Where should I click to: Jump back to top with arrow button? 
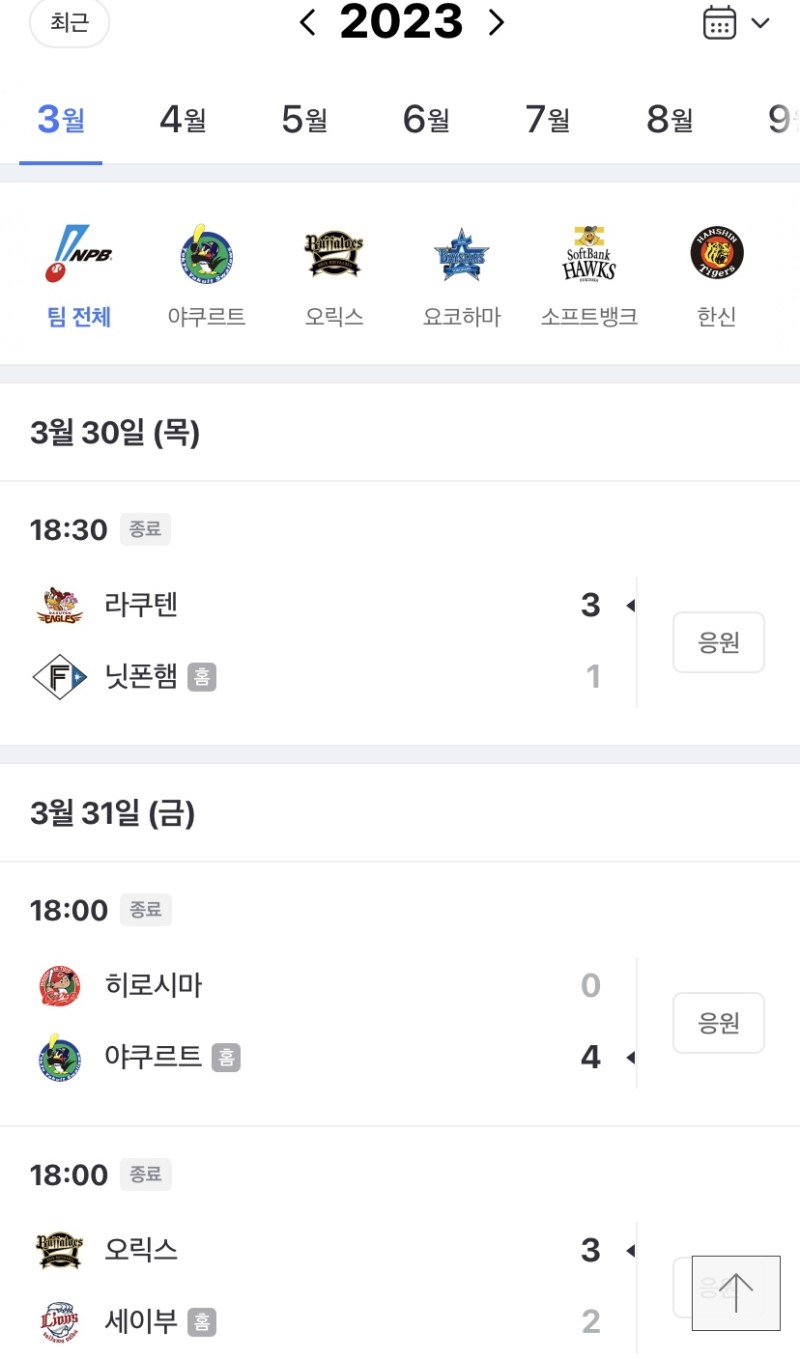coord(736,1293)
